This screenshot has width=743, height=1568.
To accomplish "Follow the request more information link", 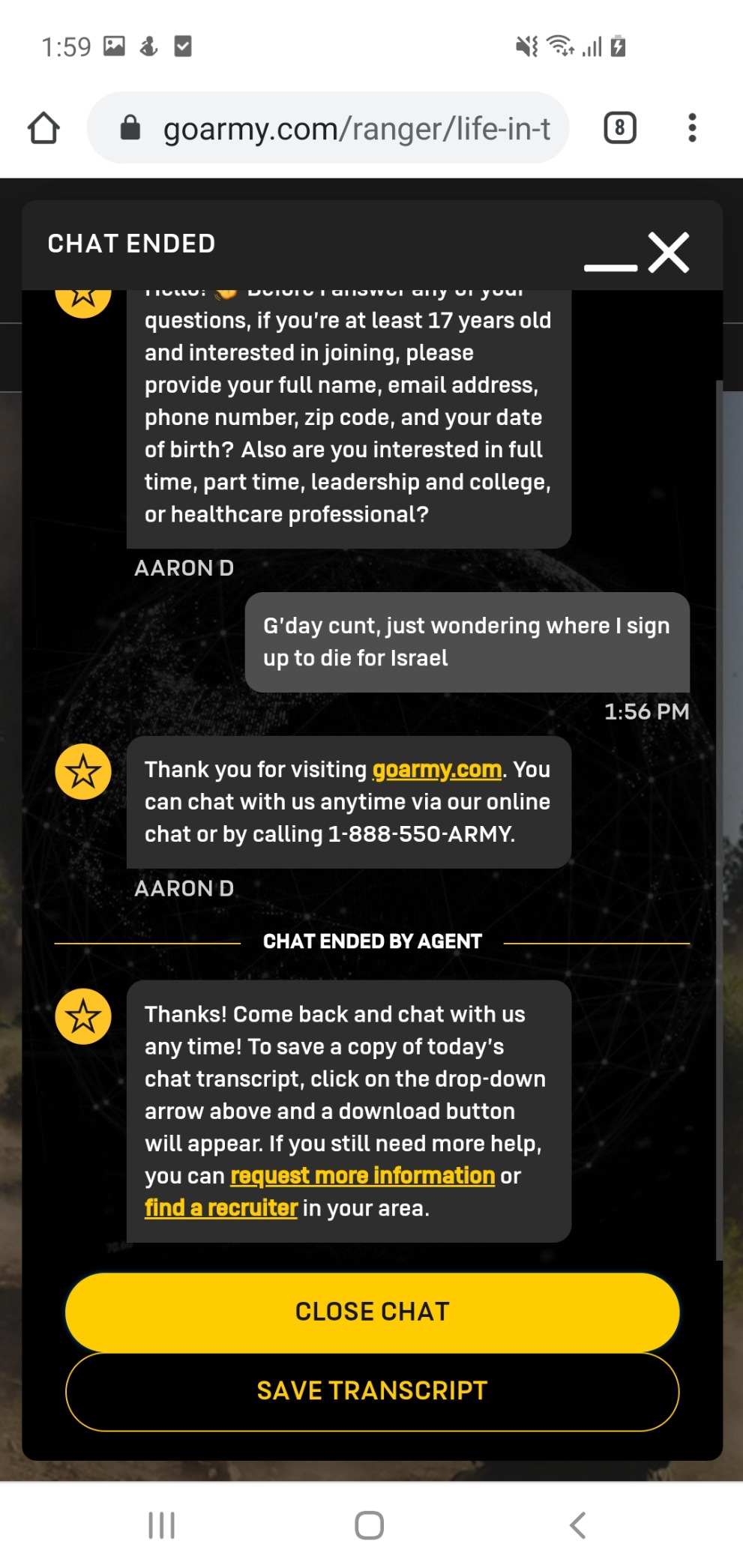I will pyautogui.click(x=362, y=1176).
